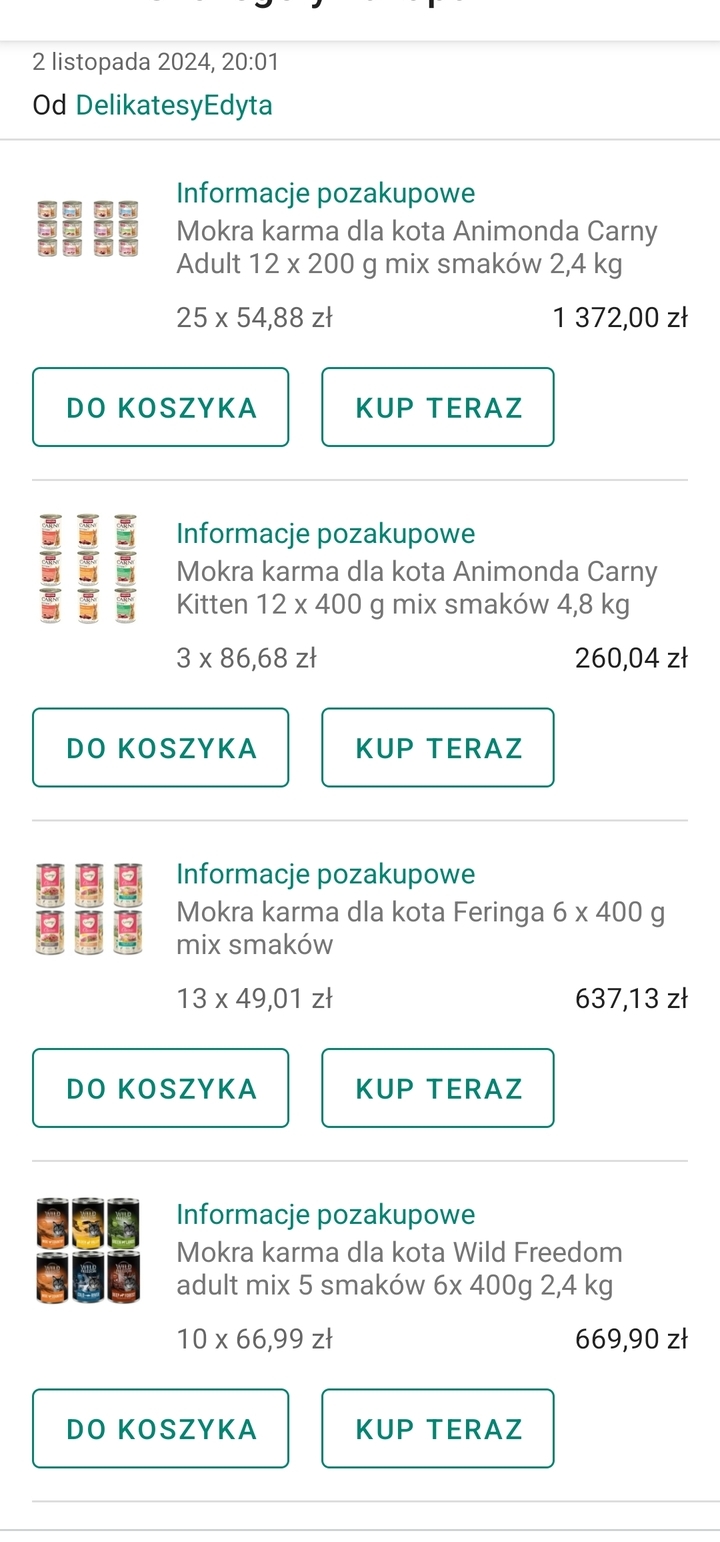Buy Wild Freedom adult mix now
Image resolution: width=720 pixels, height=1542 pixels.
pos(438,1428)
